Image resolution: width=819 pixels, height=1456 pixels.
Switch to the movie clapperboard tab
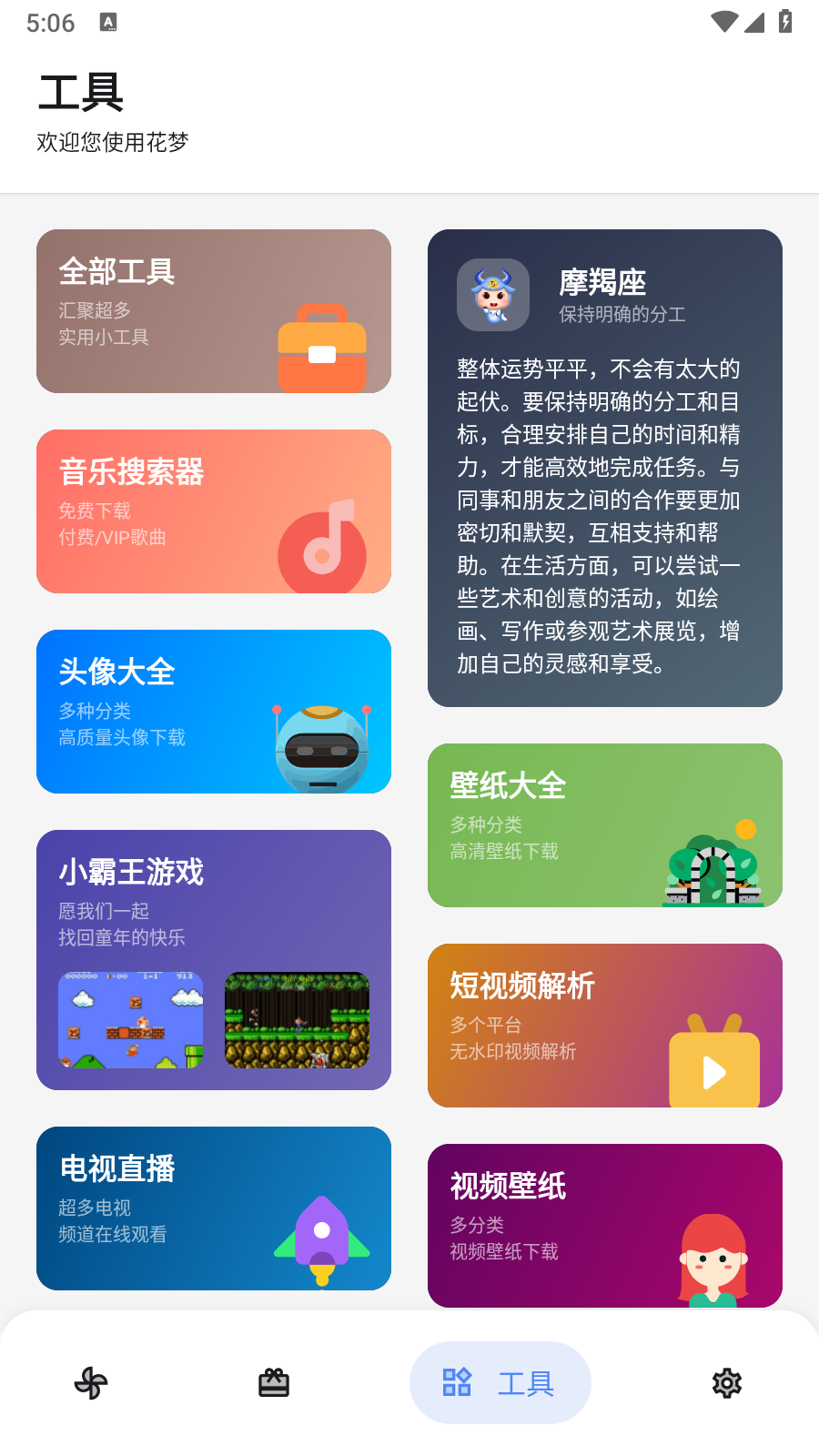[x=273, y=1383]
